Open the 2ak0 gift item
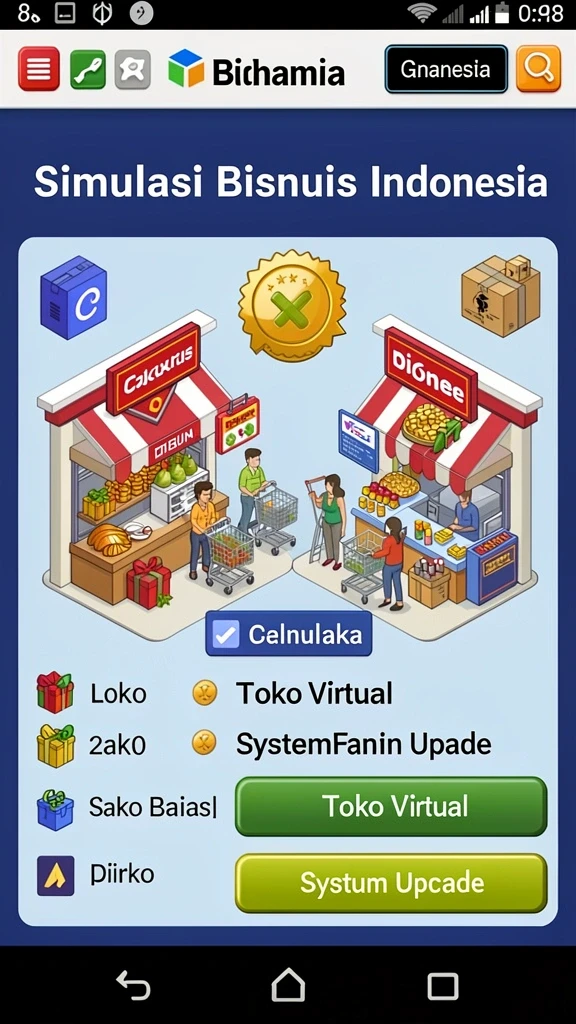Viewport: 576px width, 1024px height. 92,745
